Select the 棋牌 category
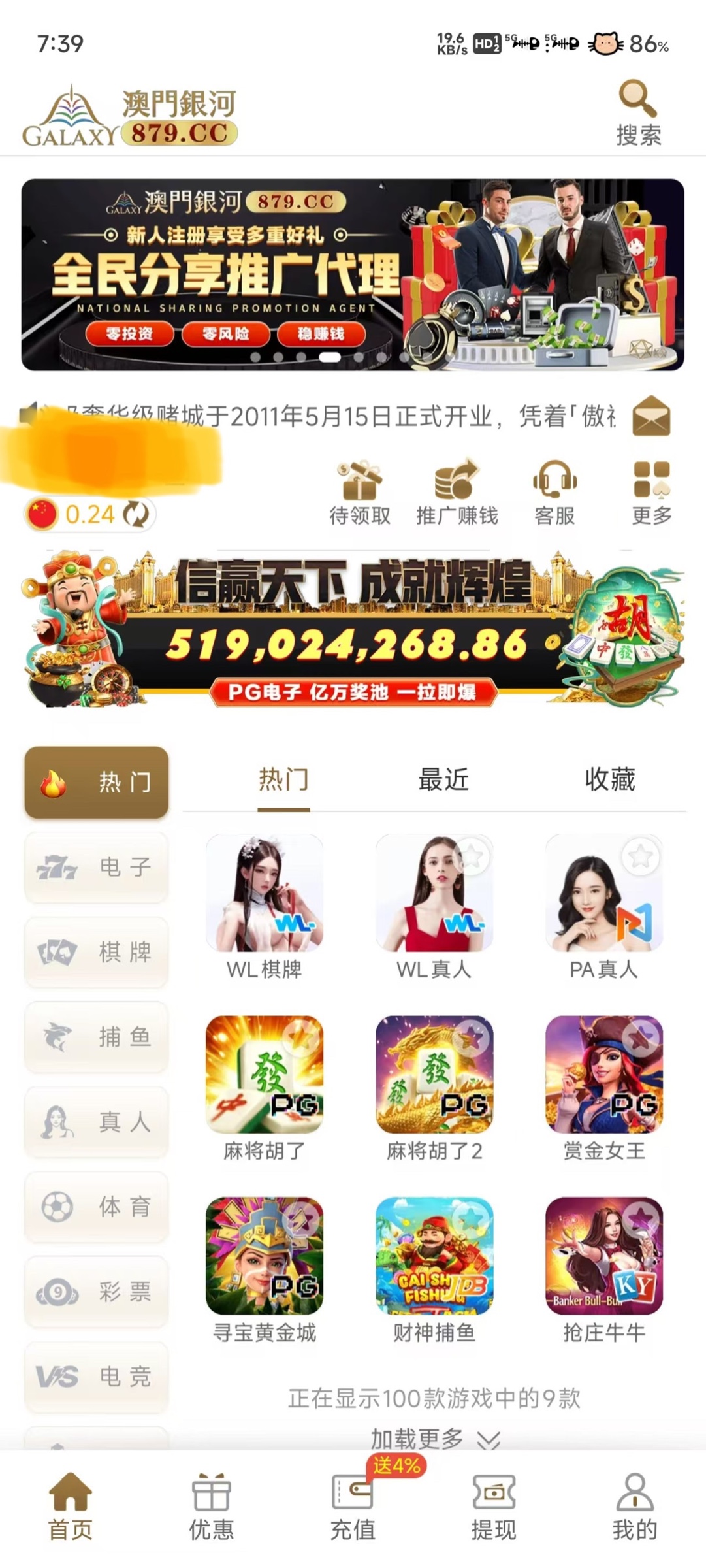Viewport: 706px width, 1568px height. point(97,953)
